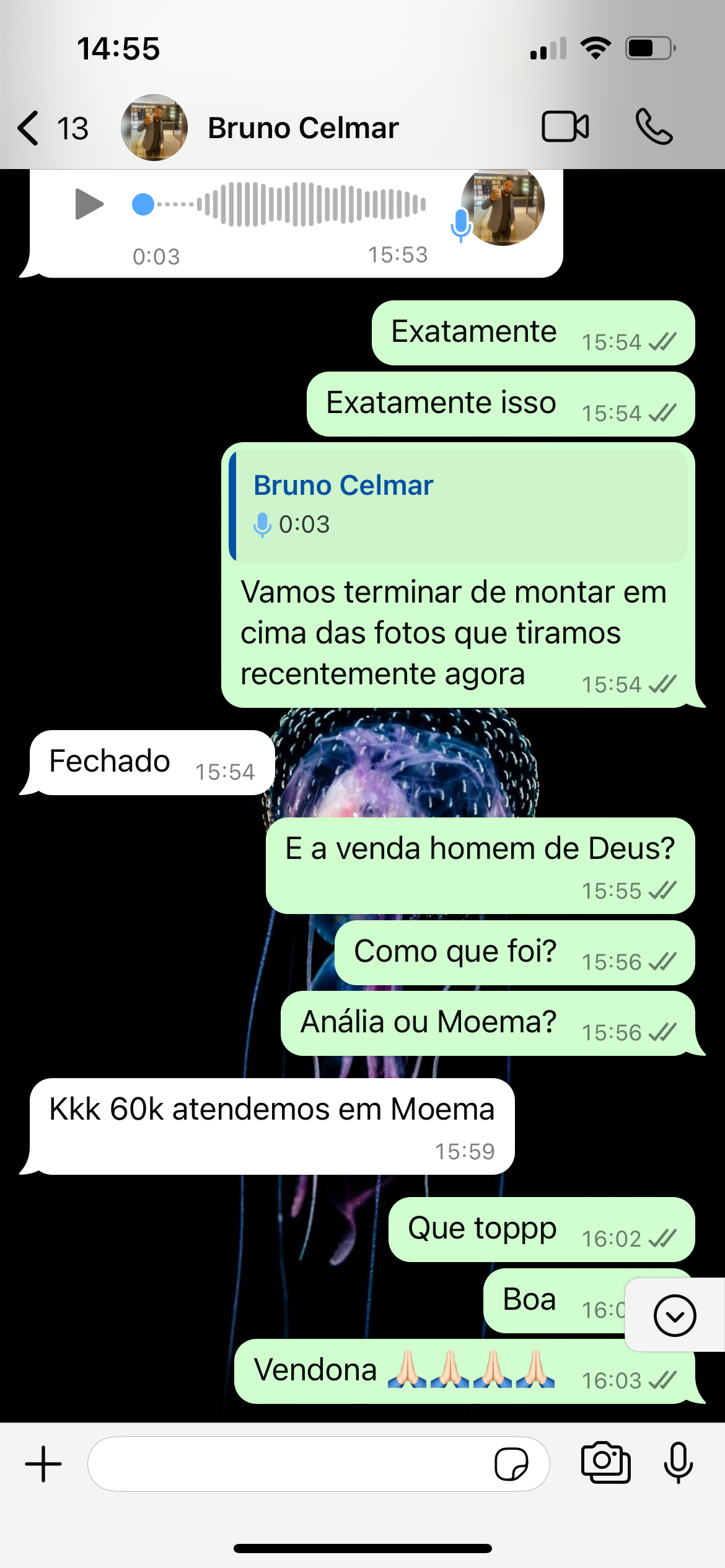Start a video call with Bruno Celmar
The image size is (725, 1568).
[x=565, y=127]
